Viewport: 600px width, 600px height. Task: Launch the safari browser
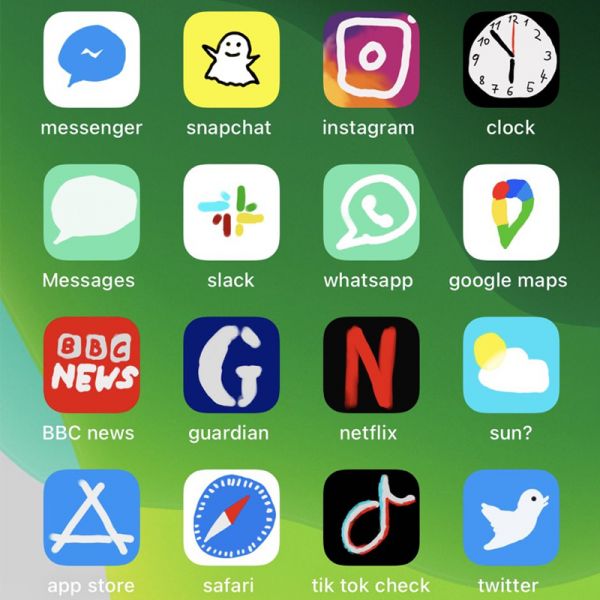pos(231,518)
